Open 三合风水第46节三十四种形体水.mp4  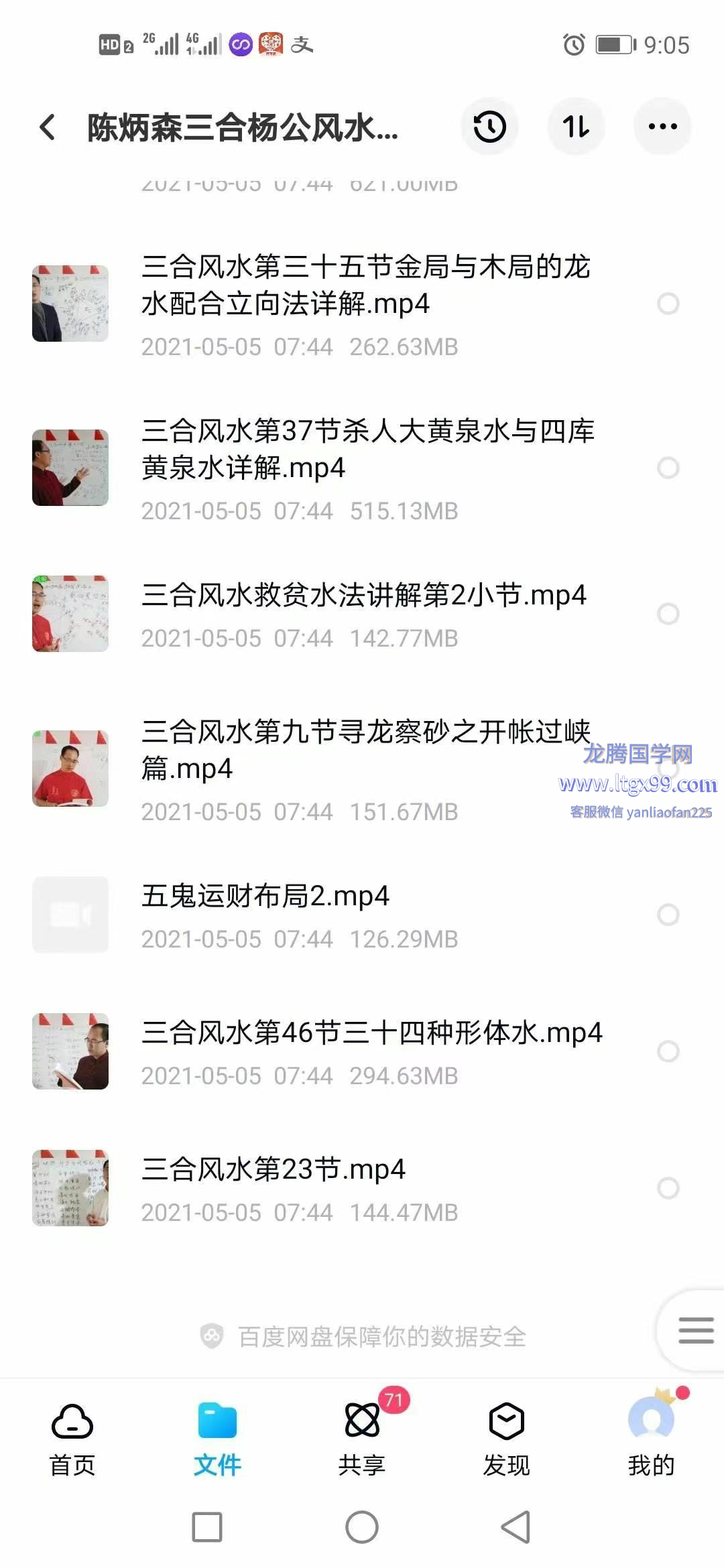click(x=371, y=1033)
